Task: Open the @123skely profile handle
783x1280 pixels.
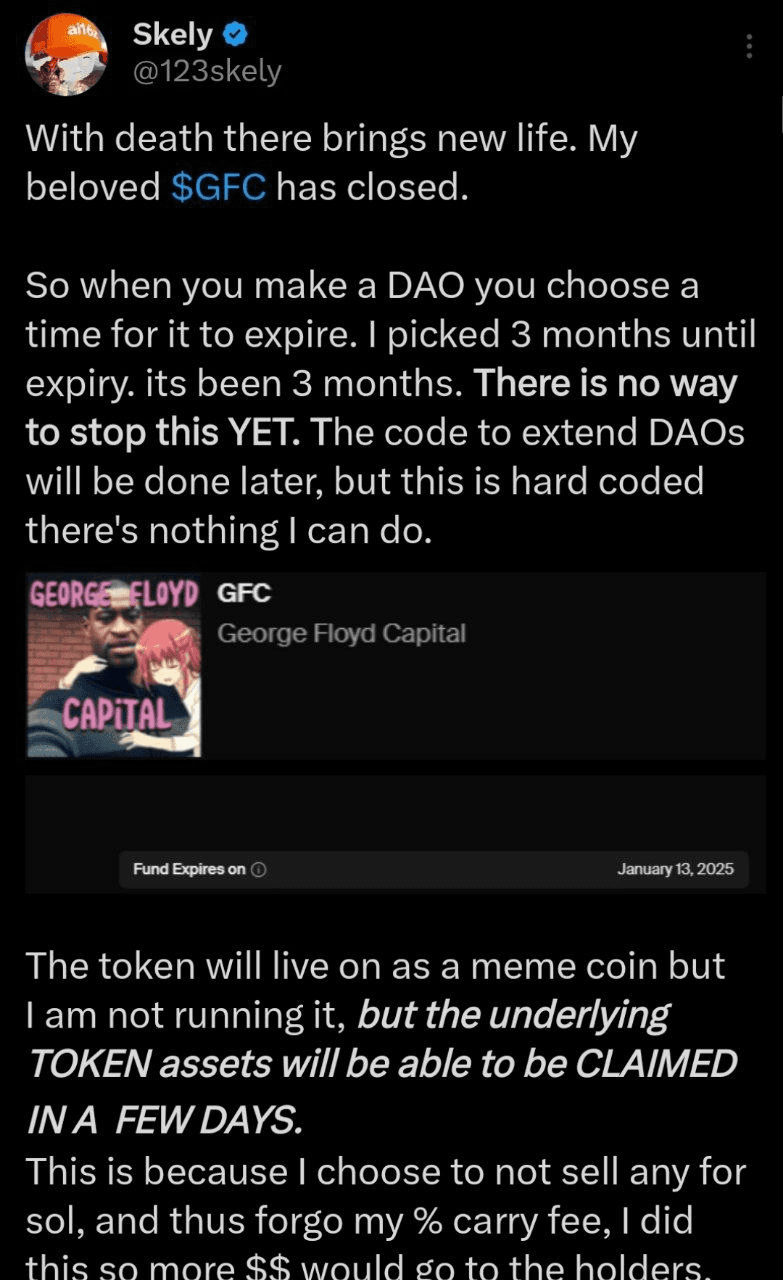Action: [207, 72]
